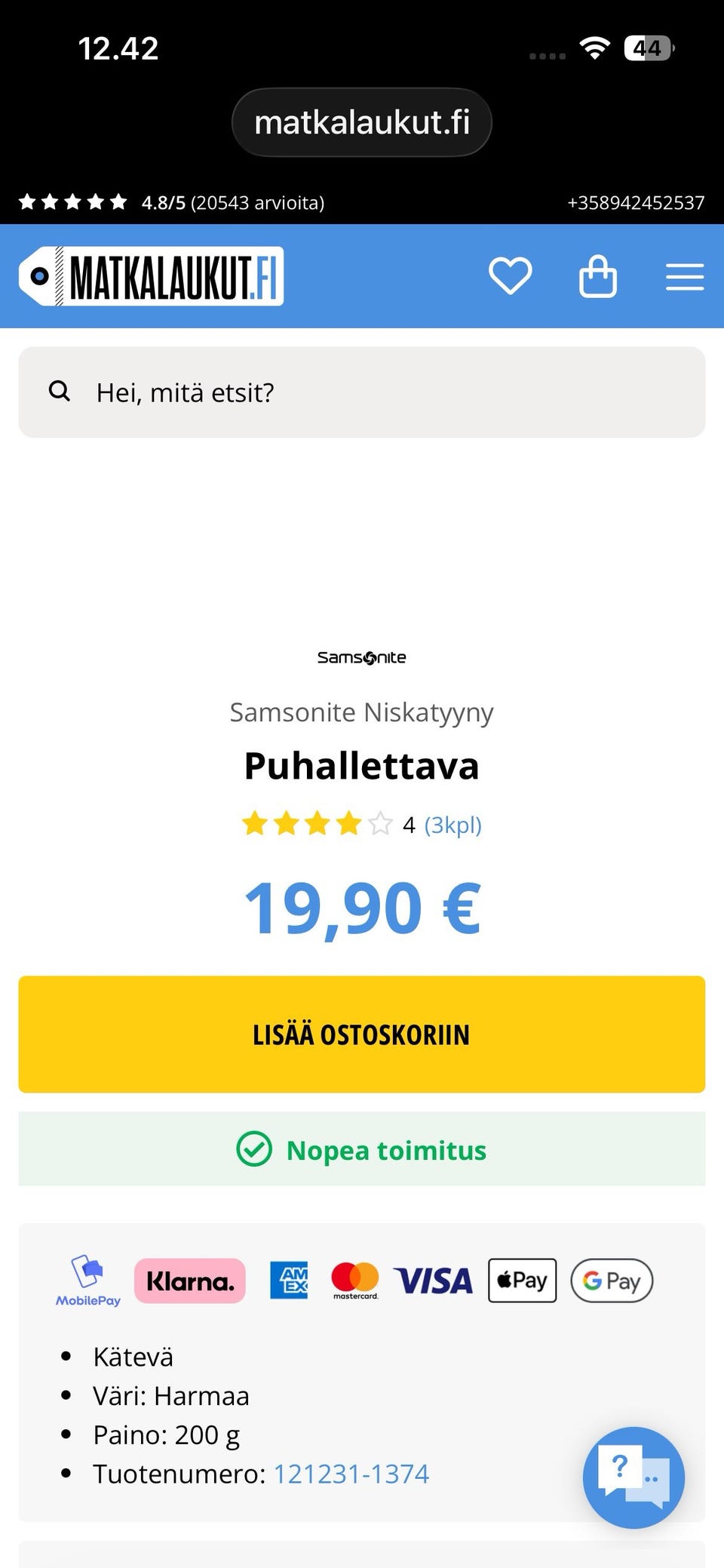Viewport: 724px width, 1568px height.
Task: Open the hamburger navigation menu
Action: click(685, 276)
